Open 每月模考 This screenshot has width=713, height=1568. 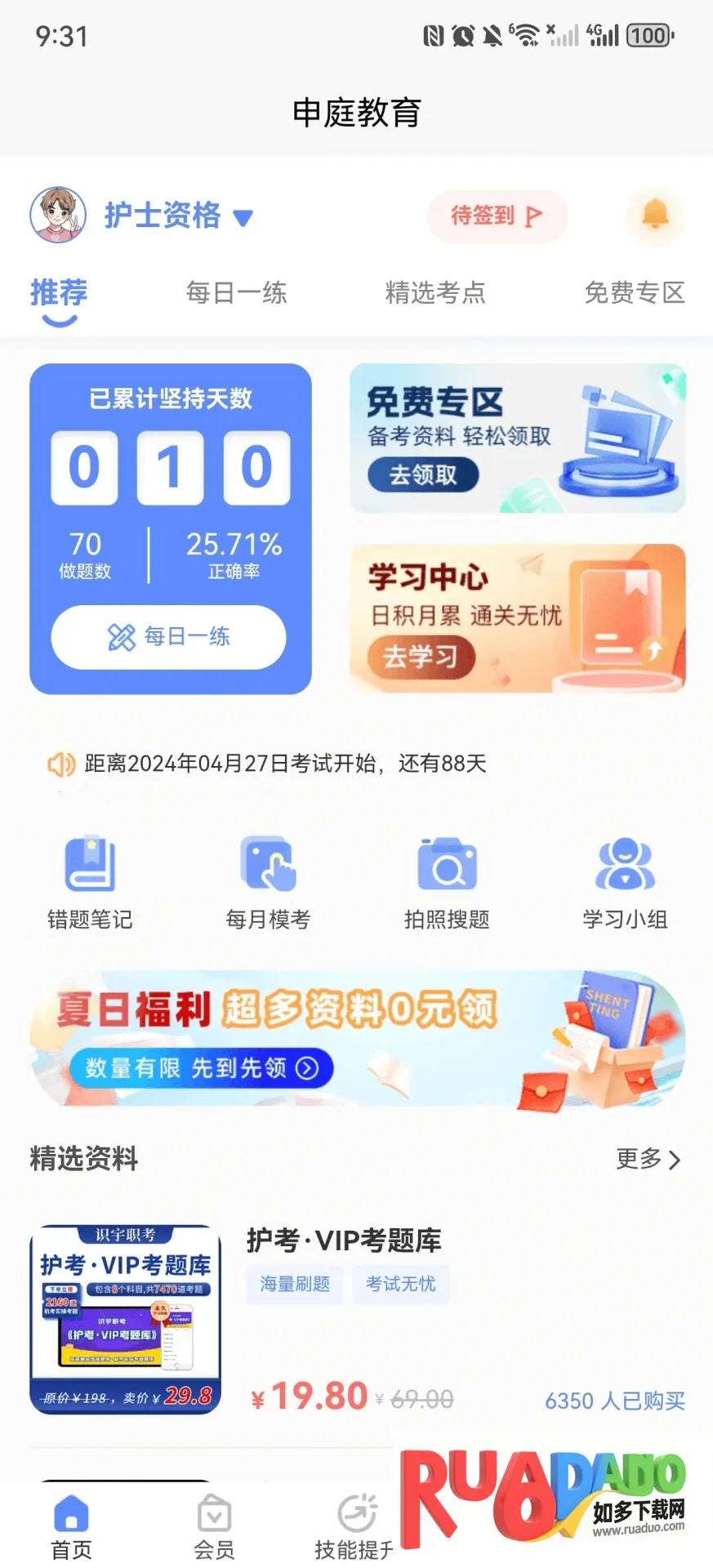[268, 883]
